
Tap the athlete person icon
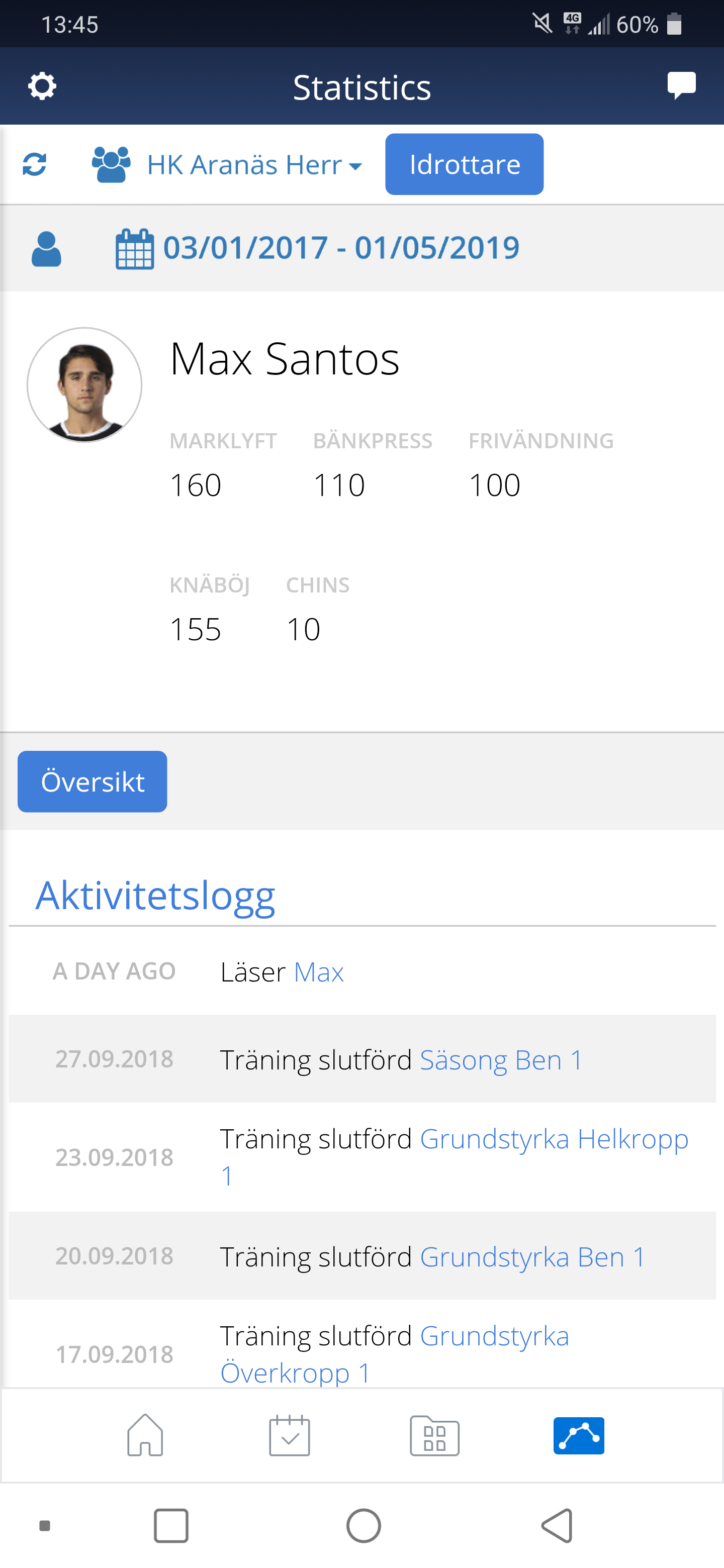[46, 249]
